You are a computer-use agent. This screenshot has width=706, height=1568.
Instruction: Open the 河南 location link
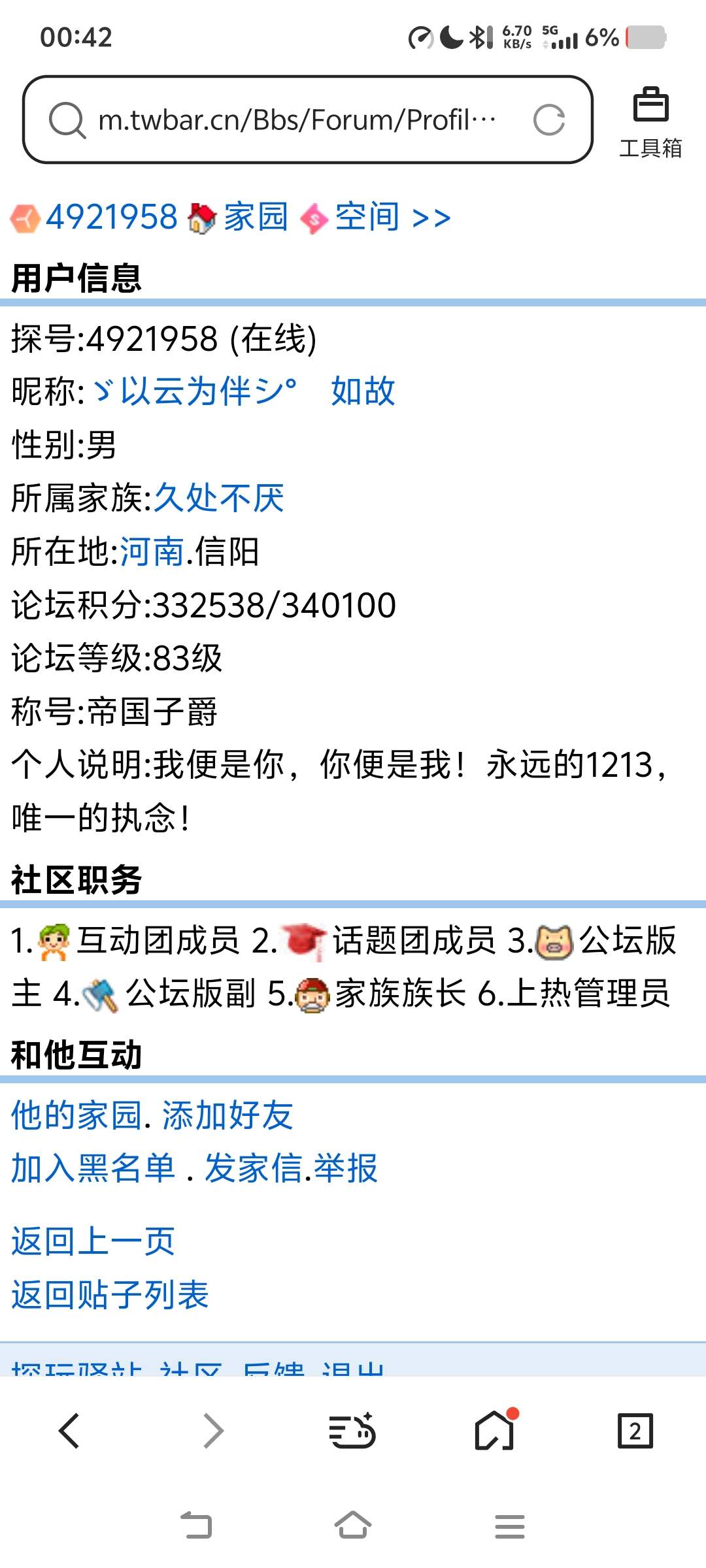pos(152,552)
